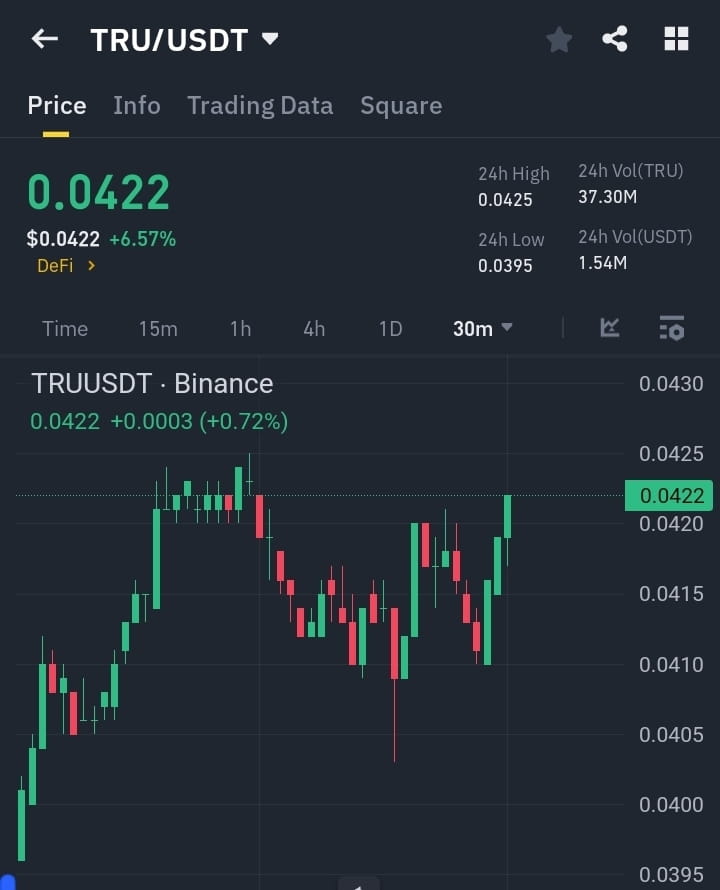Open the chart style icon next to the divider
Image resolution: width=720 pixels, height=890 pixels.
click(x=609, y=327)
